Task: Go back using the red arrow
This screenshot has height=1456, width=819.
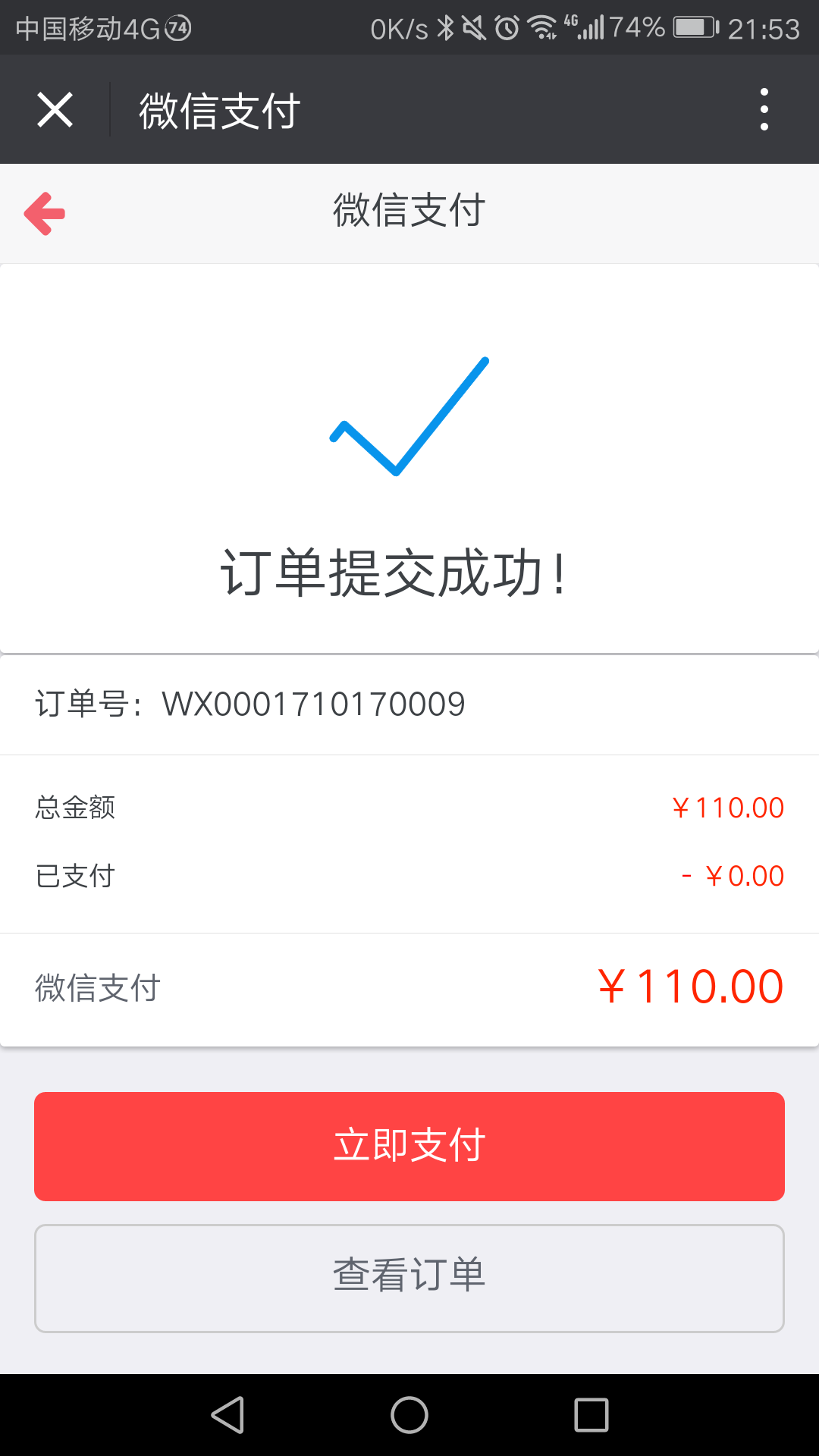Action: (x=45, y=213)
